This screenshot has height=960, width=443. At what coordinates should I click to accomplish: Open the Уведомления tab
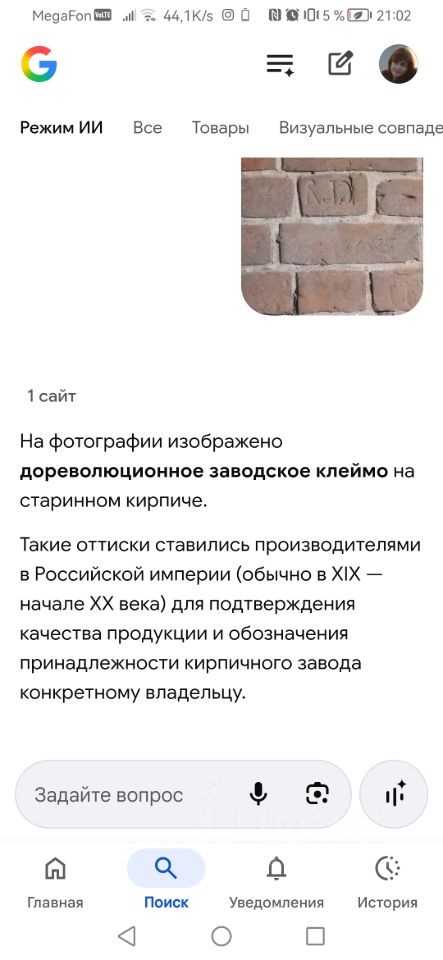coord(276,883)
